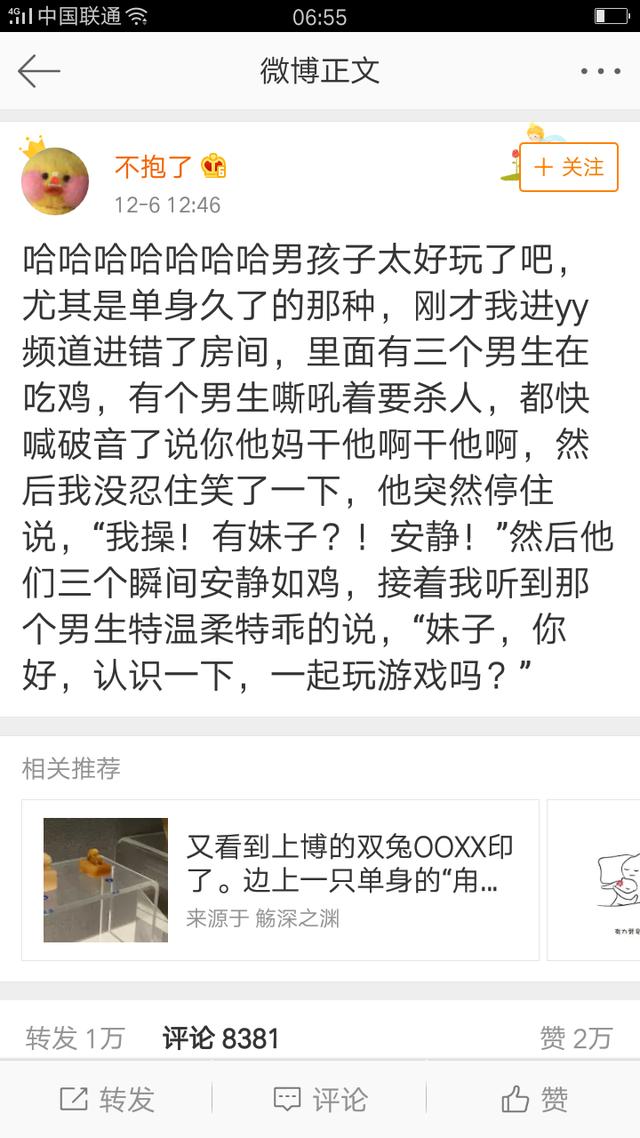Write a comment via bottom 评论
The height and width of the screenshot is (1138, 640).
pyautogui.click(x=320, y=1100)
